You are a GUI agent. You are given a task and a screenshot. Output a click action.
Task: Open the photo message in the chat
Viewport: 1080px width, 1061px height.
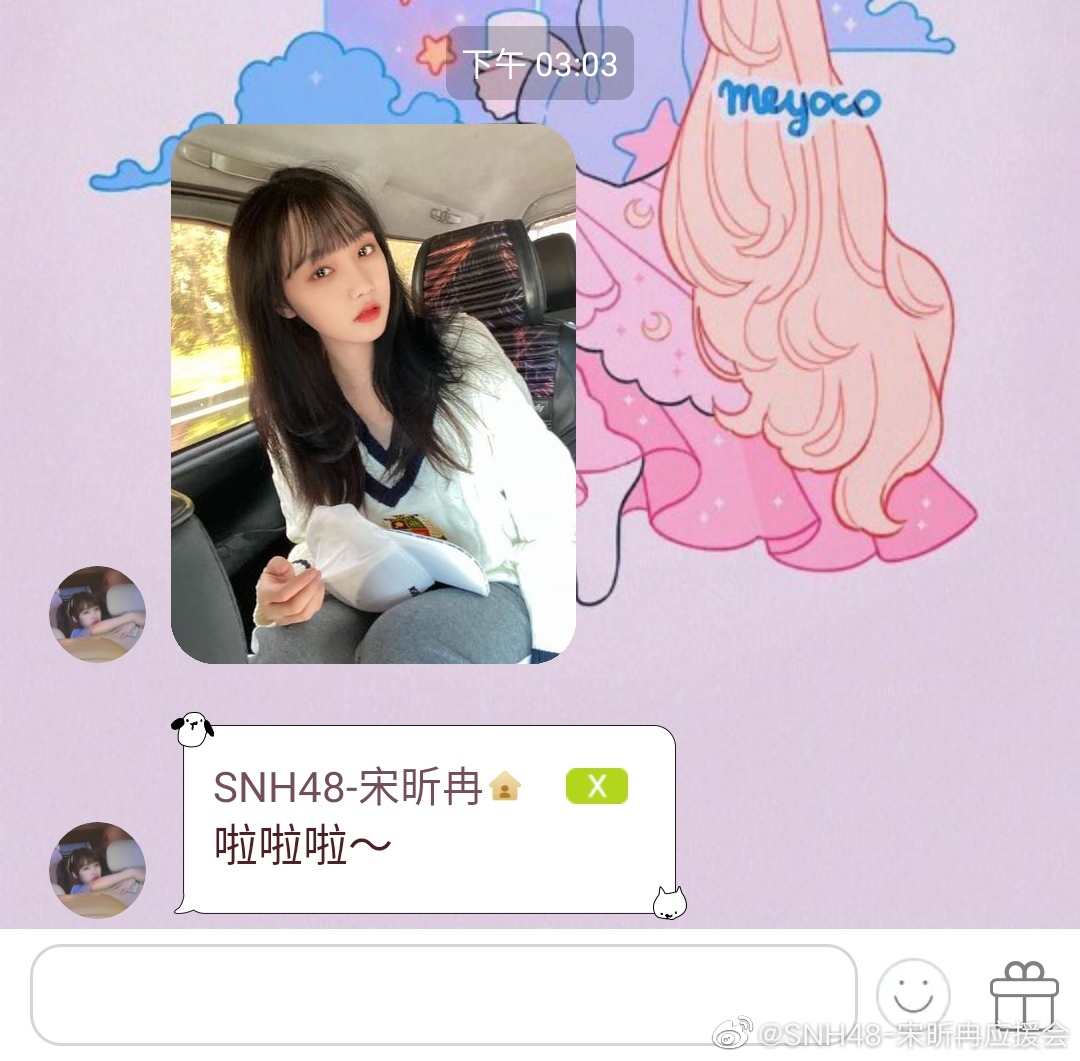[373, 393]
